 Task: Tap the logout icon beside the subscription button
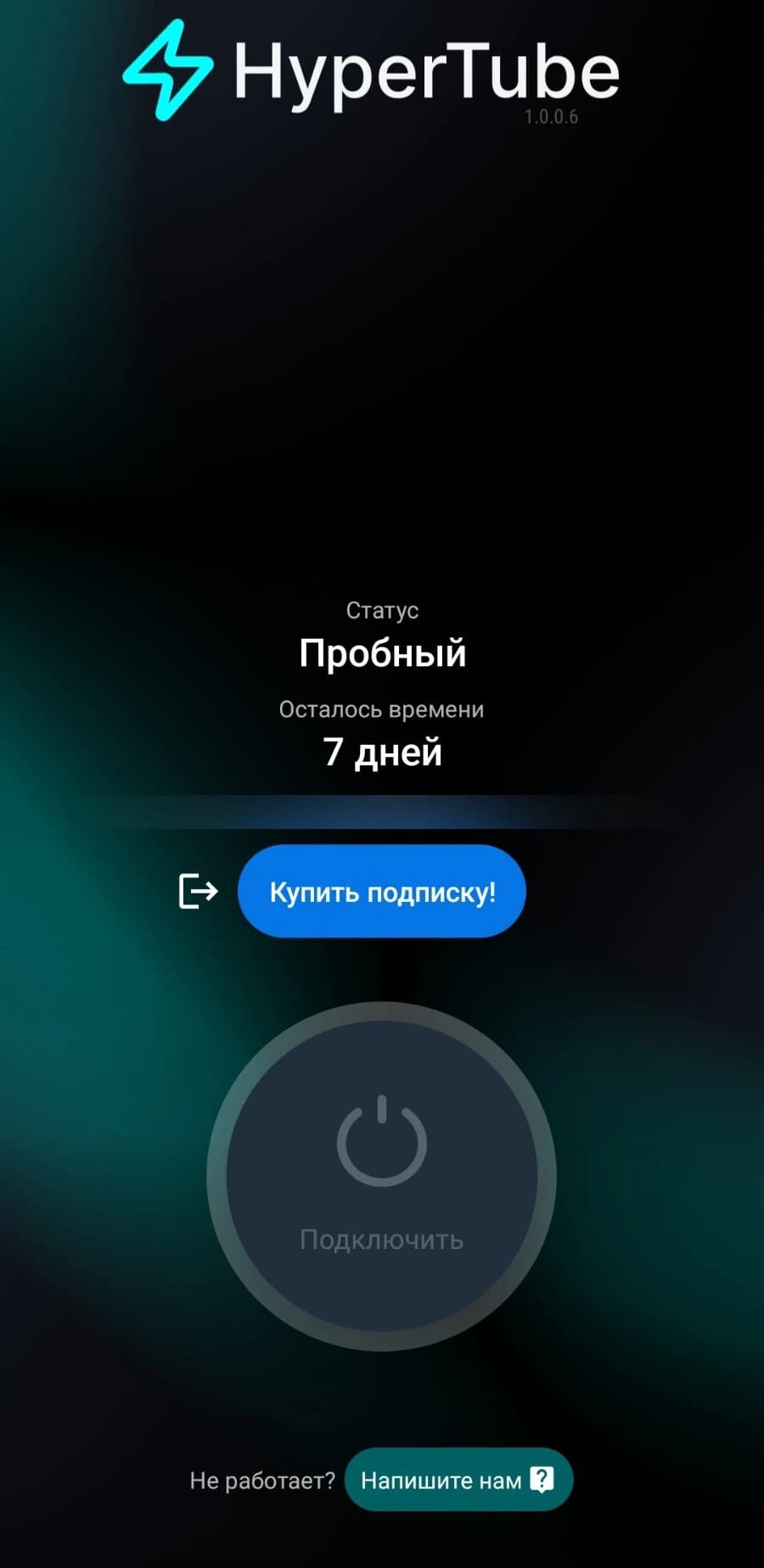coord(199,891)
